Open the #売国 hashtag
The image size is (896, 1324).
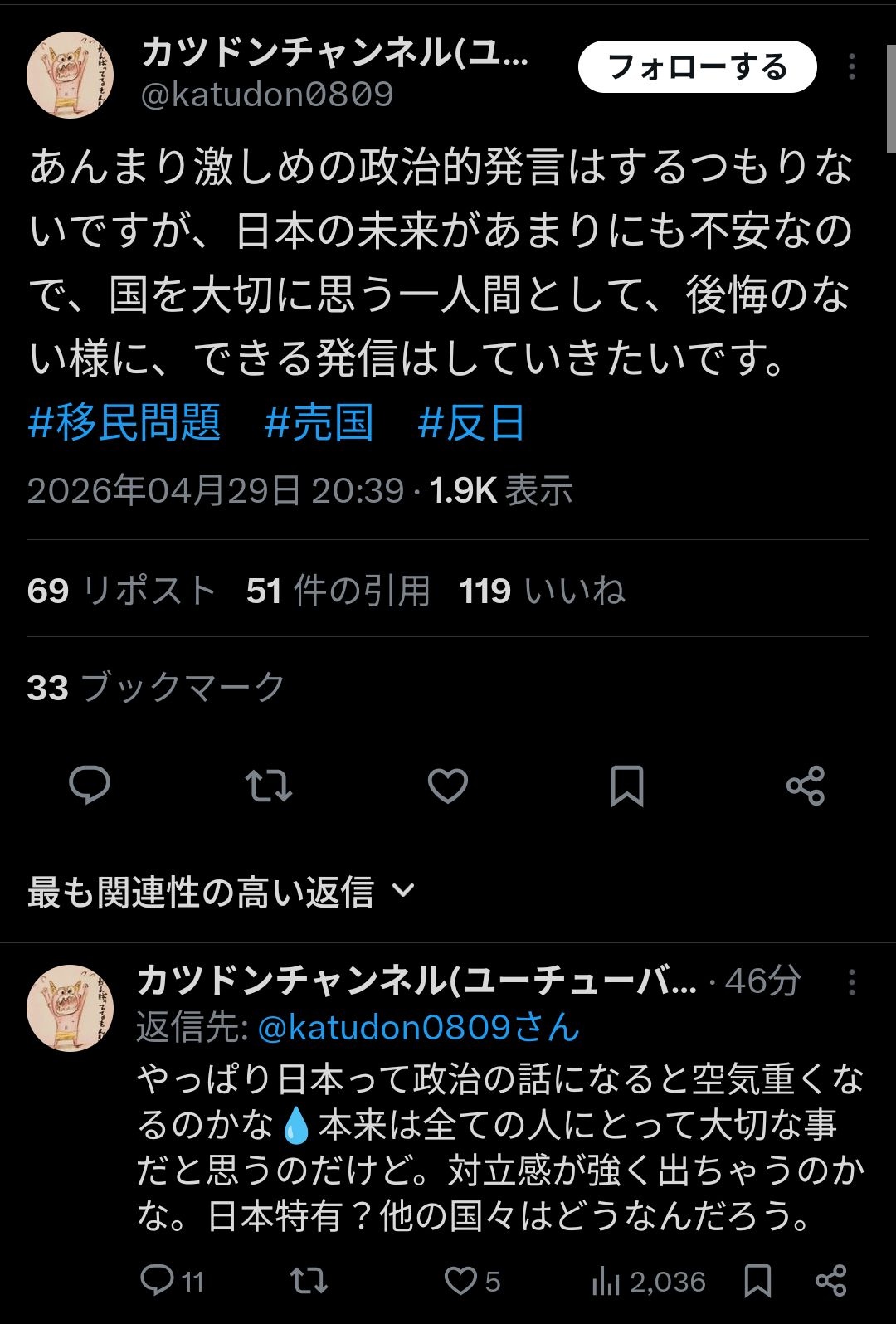tap(319, 422)
